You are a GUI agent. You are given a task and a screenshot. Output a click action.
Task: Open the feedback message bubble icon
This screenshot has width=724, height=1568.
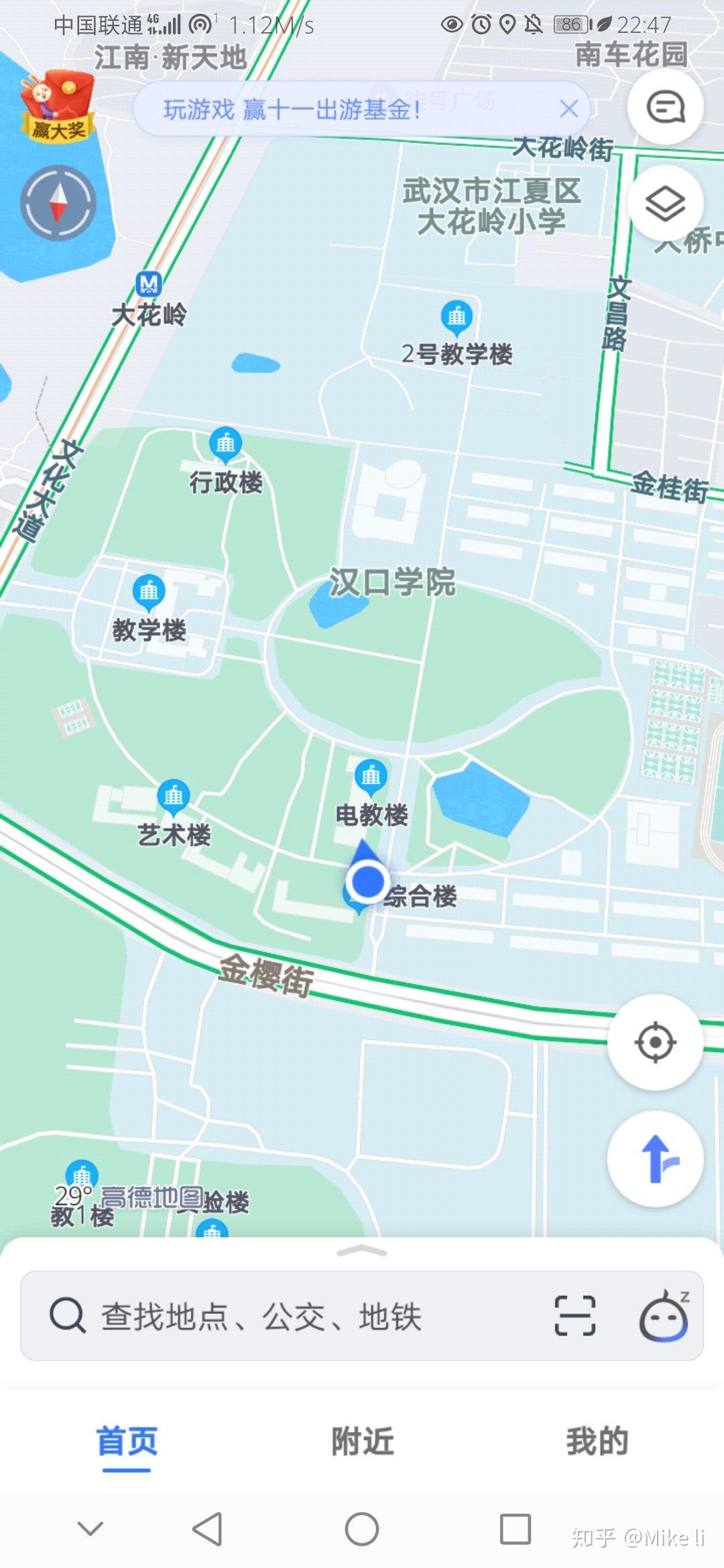pos(664,107)
